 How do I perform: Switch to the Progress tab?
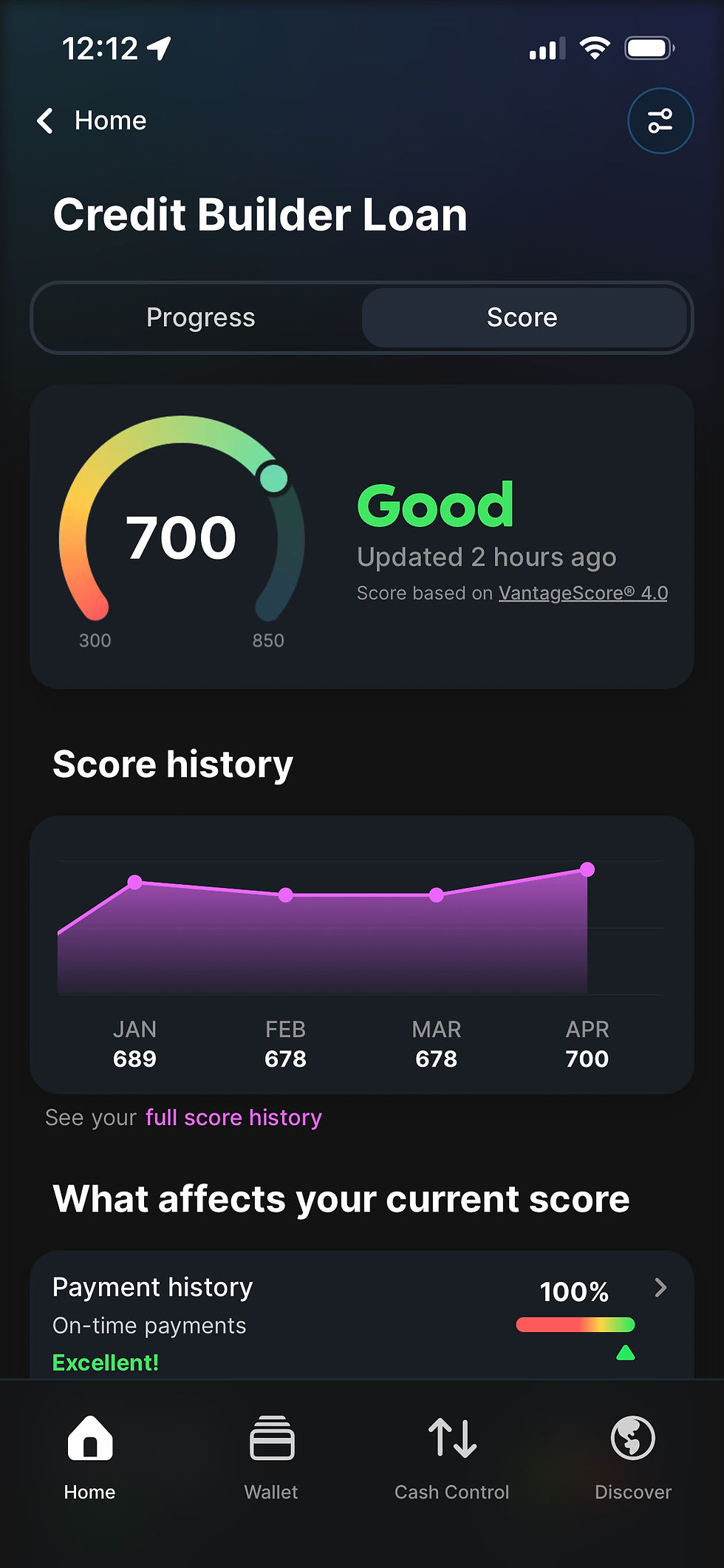coord(200,318)
